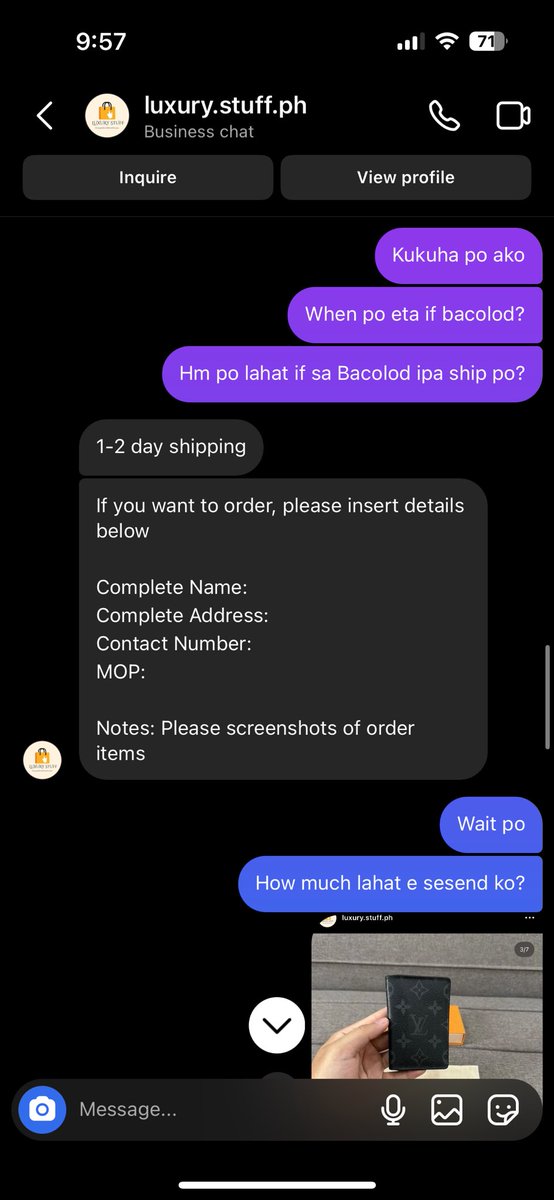This screenshot has width=554, height=1200.
Task: Tap the Inquire button
Action: click(148, 178)
